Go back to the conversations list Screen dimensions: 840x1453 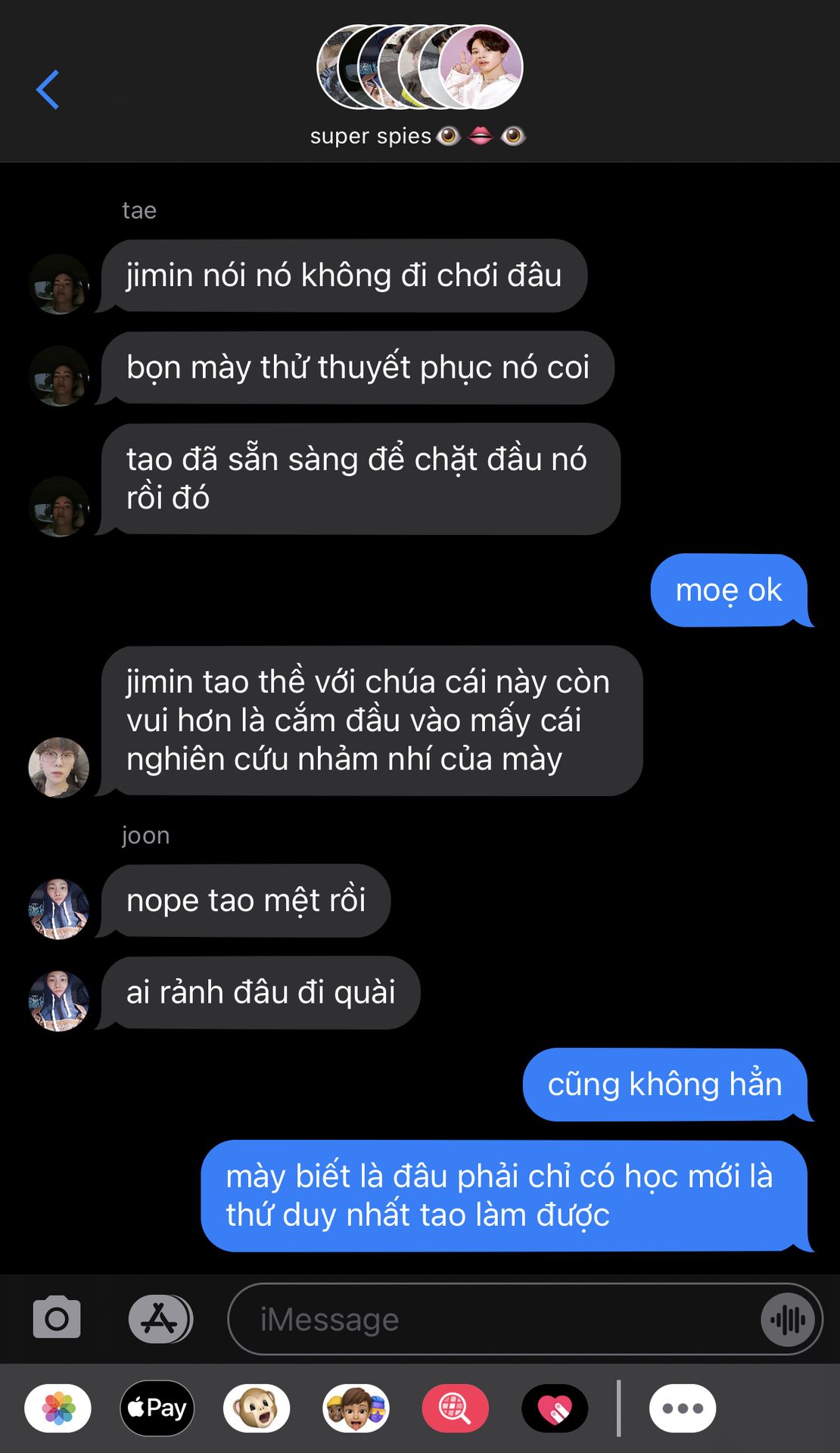pos(47,89)
